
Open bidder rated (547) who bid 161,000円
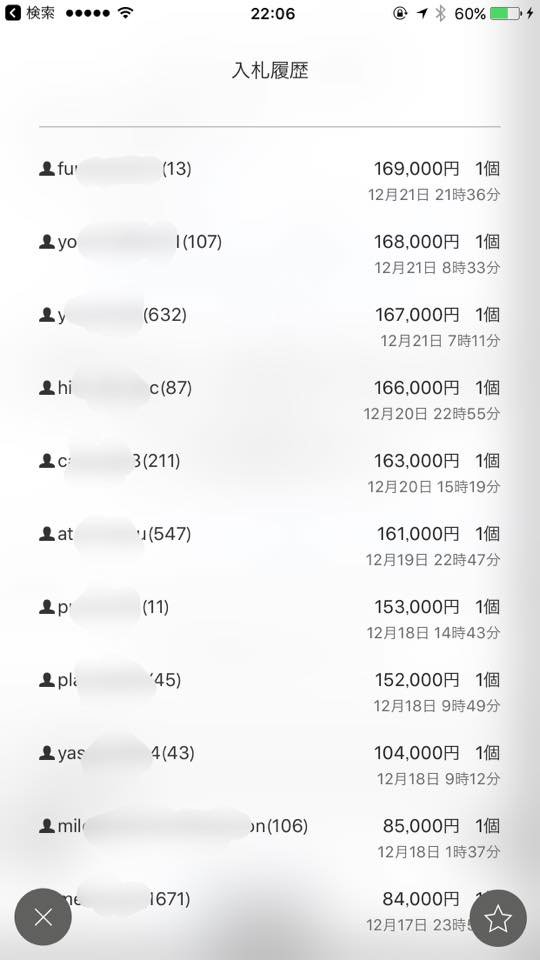point(115,534)
